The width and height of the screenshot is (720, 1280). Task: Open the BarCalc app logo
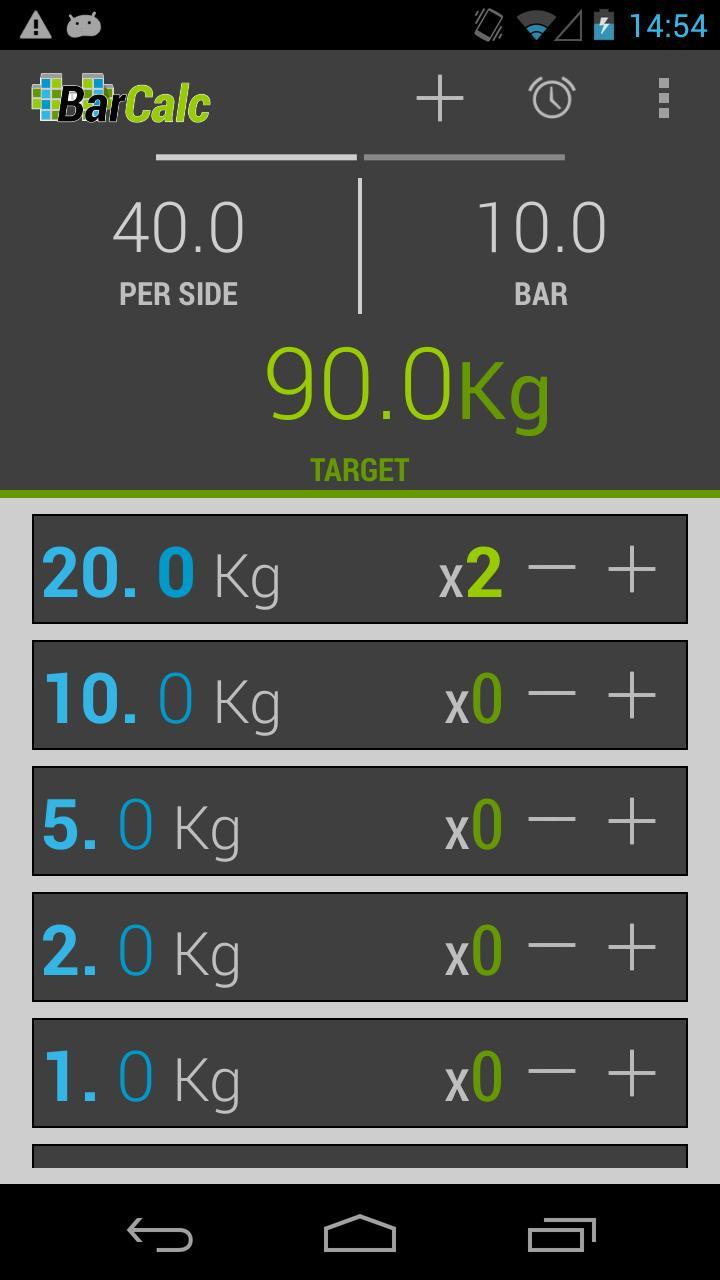point(120,98)
